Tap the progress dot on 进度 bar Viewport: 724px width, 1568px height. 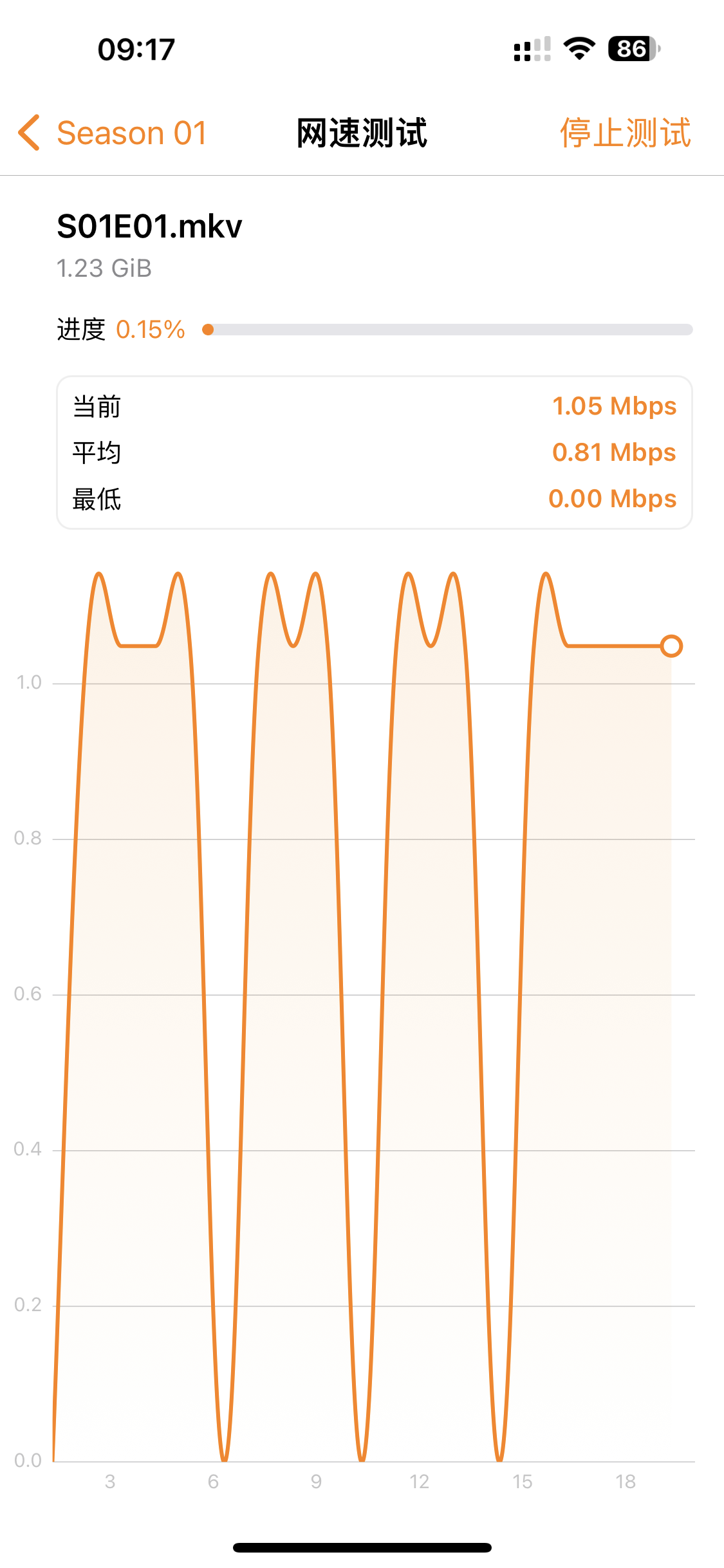208,329
